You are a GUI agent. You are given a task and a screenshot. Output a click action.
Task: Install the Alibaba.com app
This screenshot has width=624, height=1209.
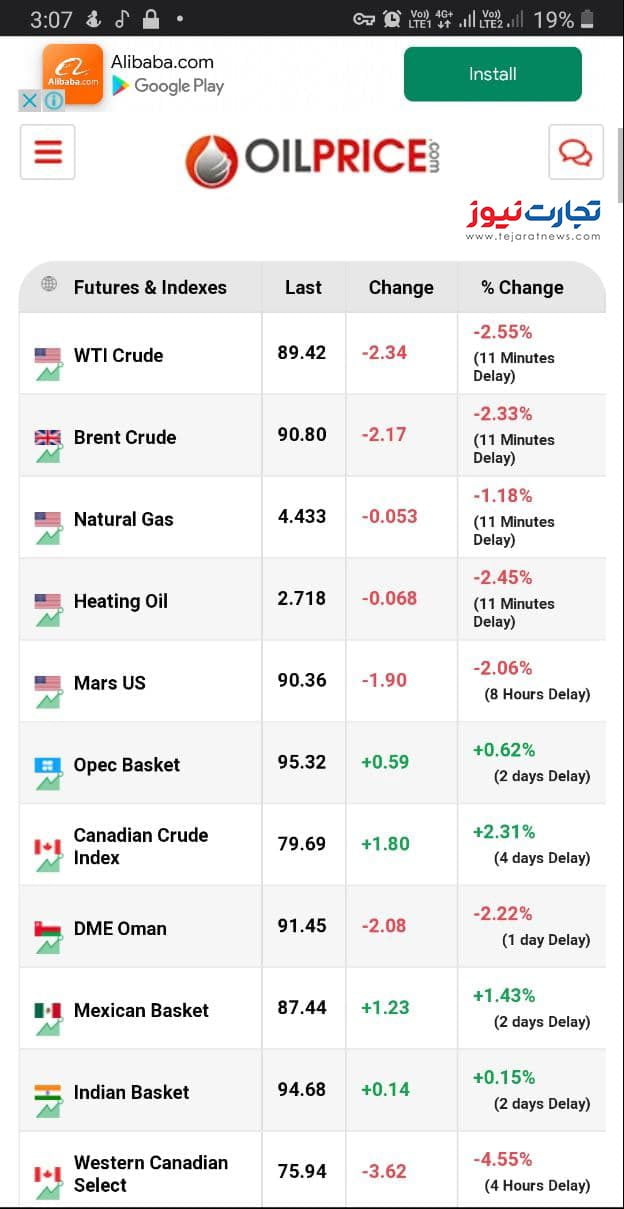492,74
